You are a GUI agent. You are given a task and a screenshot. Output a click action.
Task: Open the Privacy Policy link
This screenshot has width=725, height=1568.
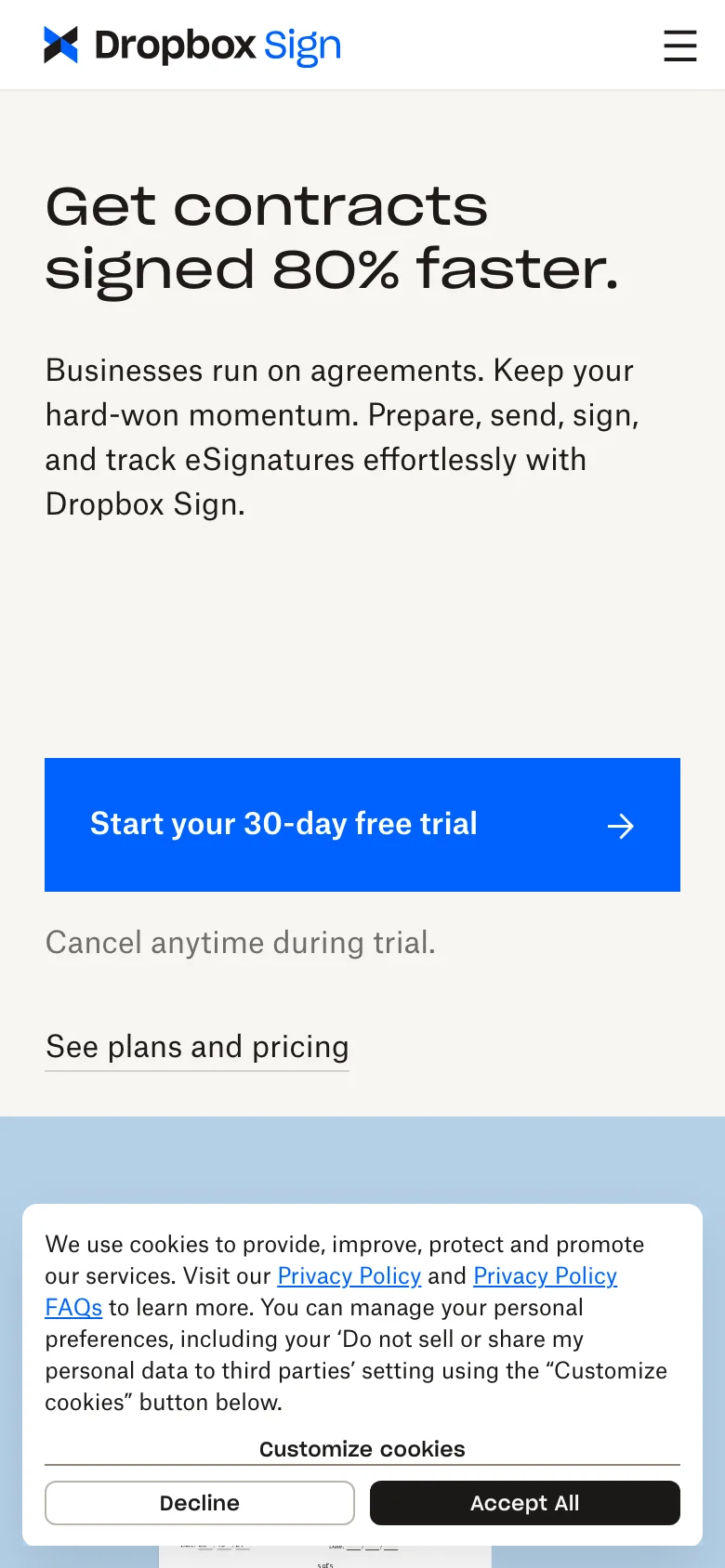349,1276
